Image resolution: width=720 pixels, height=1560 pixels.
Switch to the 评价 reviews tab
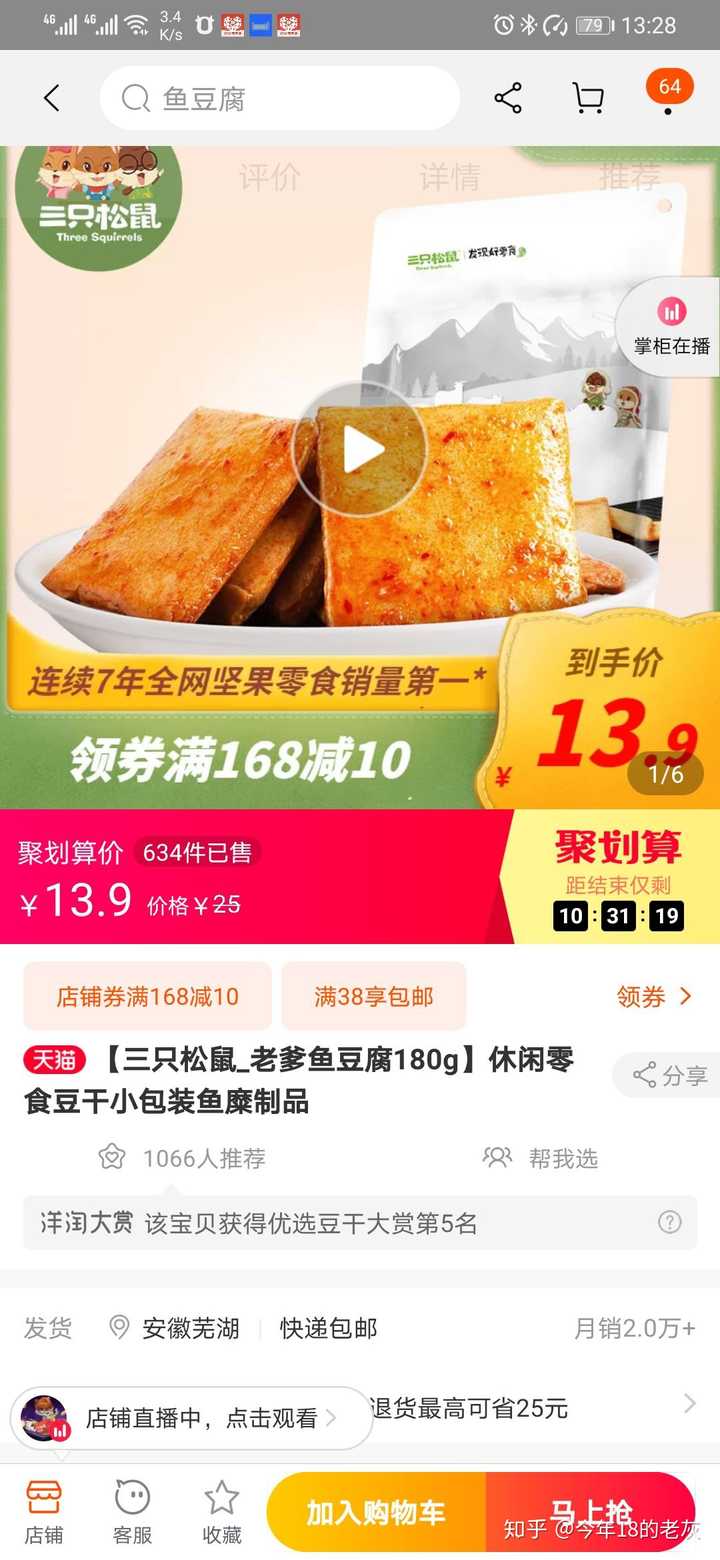click(268, 178)
